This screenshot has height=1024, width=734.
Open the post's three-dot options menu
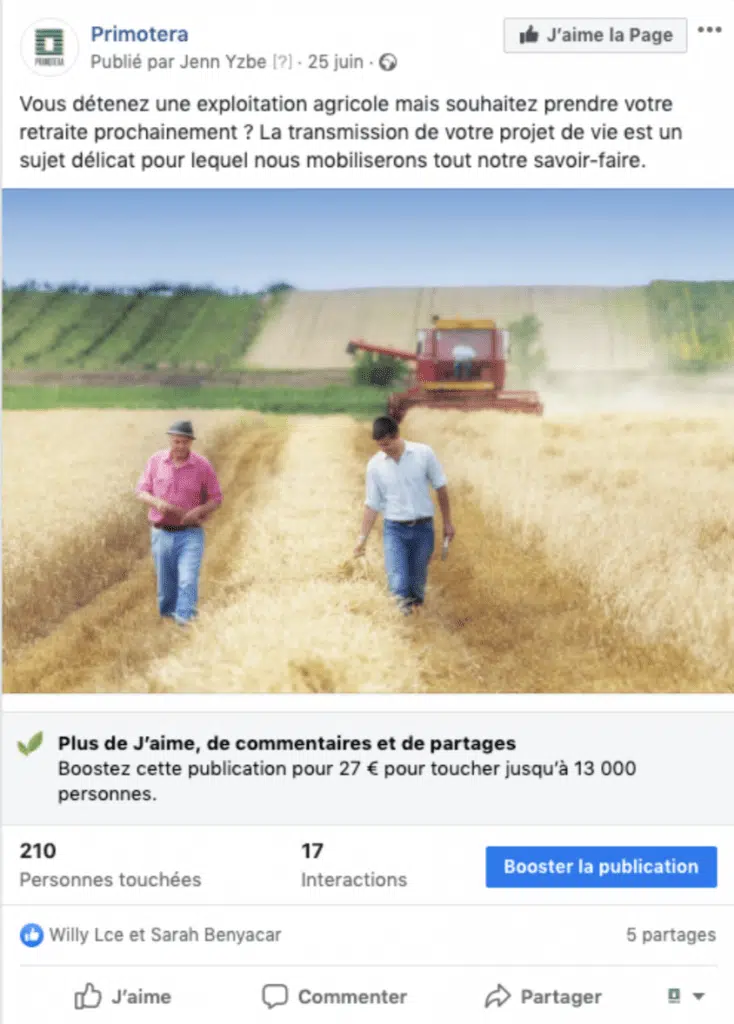709,30
